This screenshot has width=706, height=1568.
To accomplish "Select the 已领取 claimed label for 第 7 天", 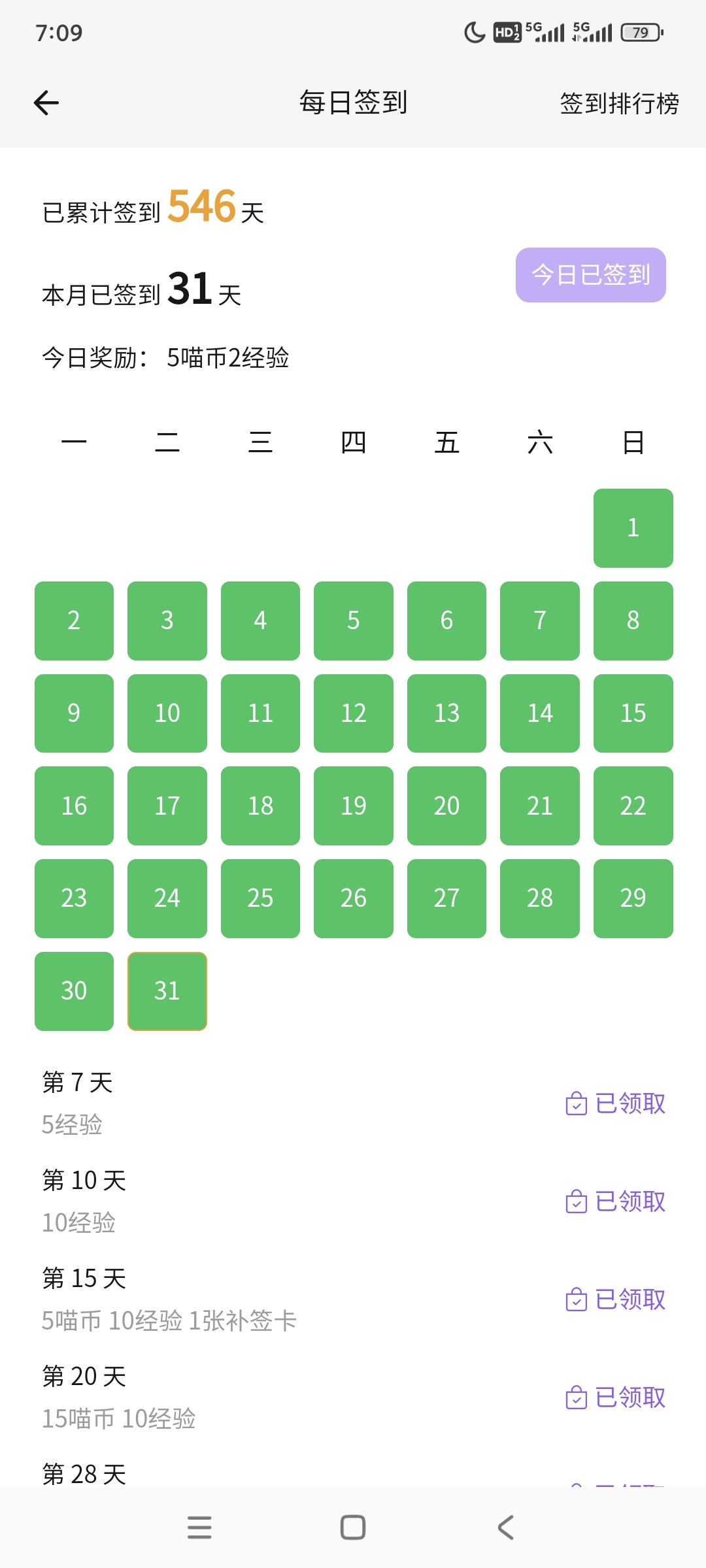I will click(x=630, y=1103).
